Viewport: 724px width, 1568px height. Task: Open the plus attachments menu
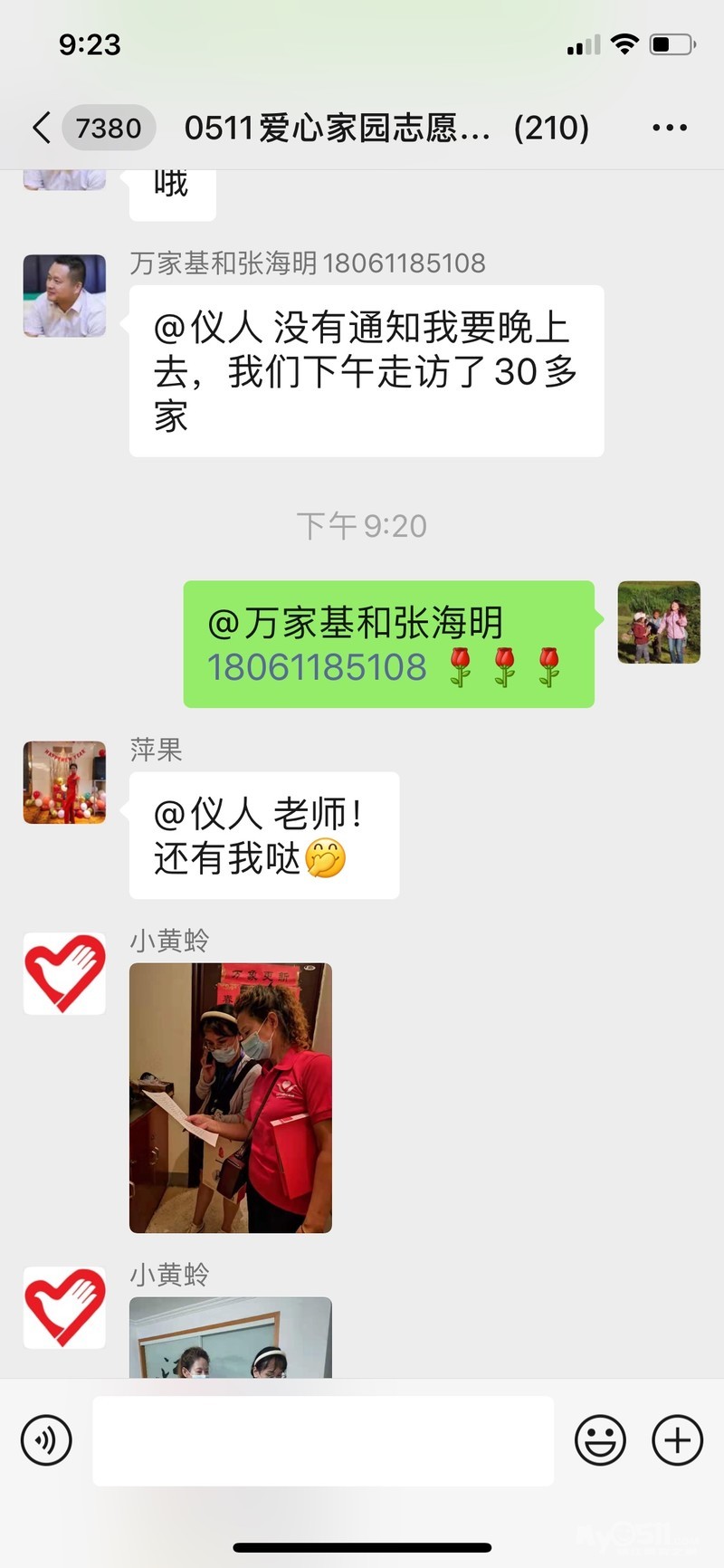pyautogui.click(x=677, y=1439)
